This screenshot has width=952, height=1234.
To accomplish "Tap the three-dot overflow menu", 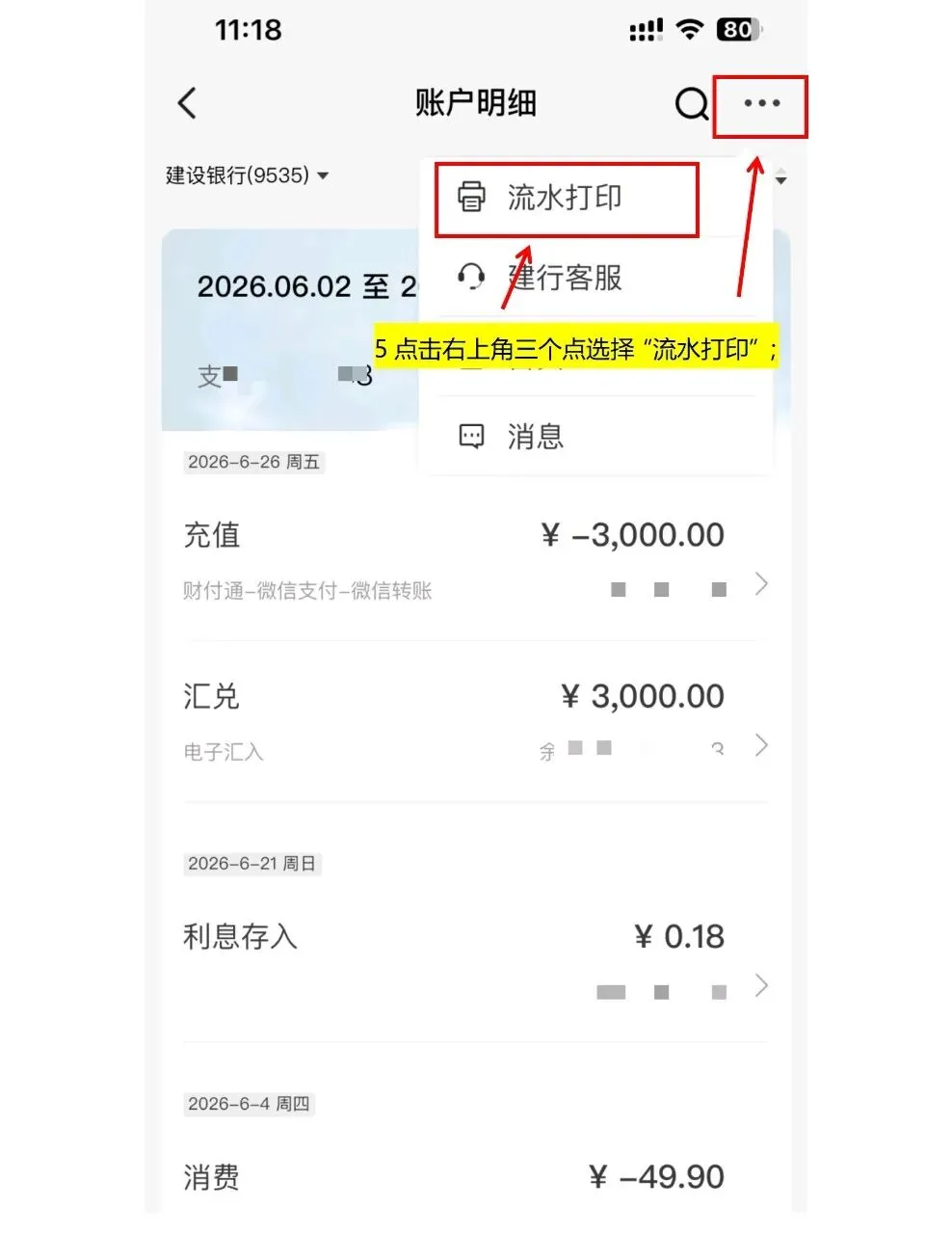I will click(x=761, y=103).
